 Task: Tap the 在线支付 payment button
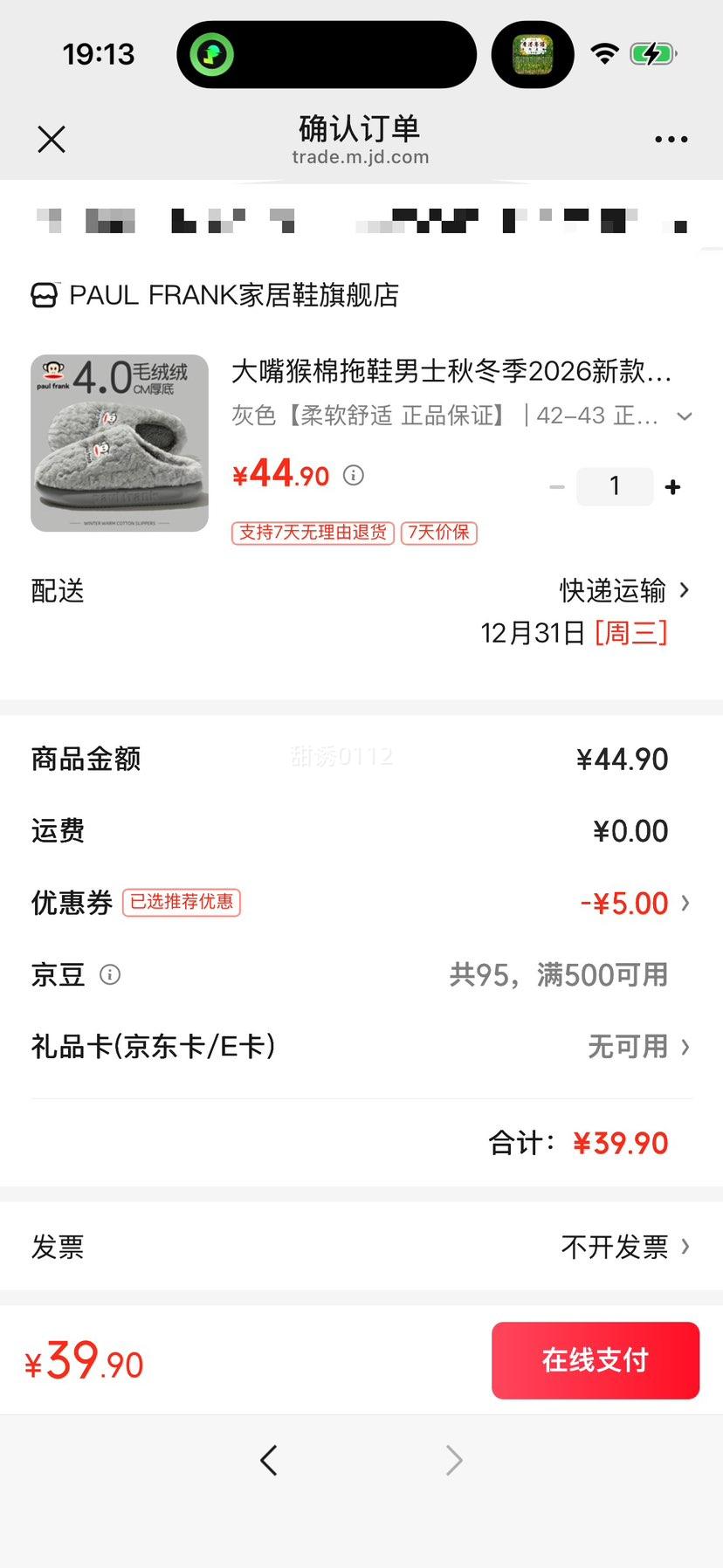tap(595, 1360)
